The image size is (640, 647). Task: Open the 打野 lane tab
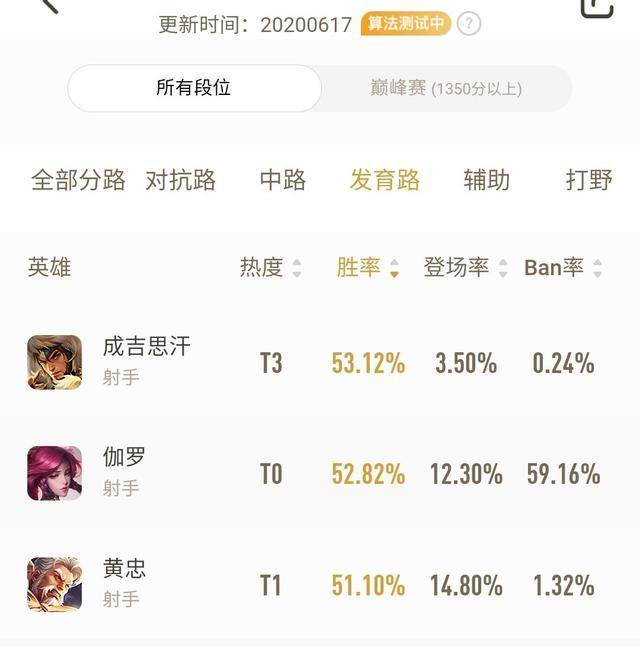click(x=589, y=180)
